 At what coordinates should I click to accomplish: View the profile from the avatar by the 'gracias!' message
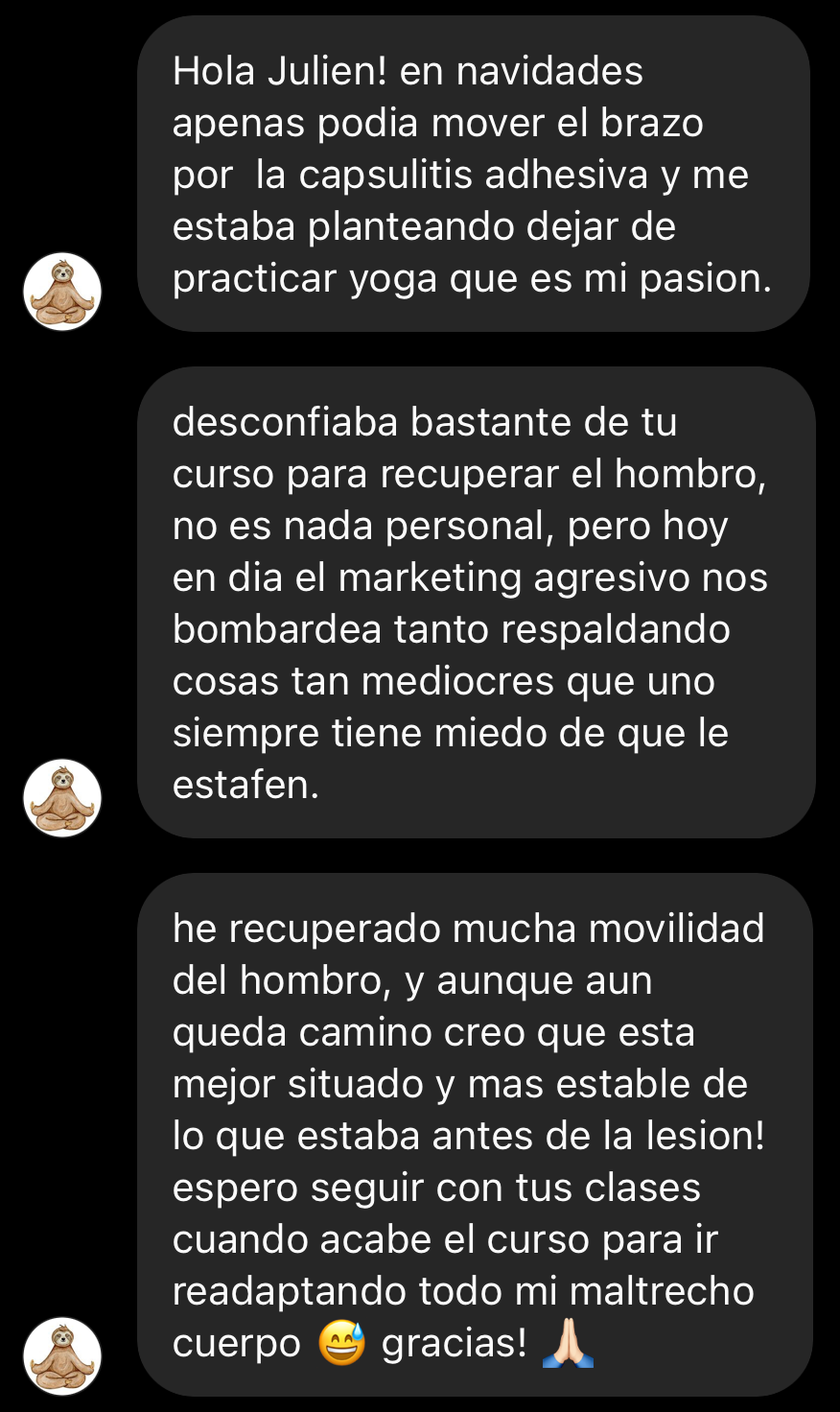pos(62,1355)
